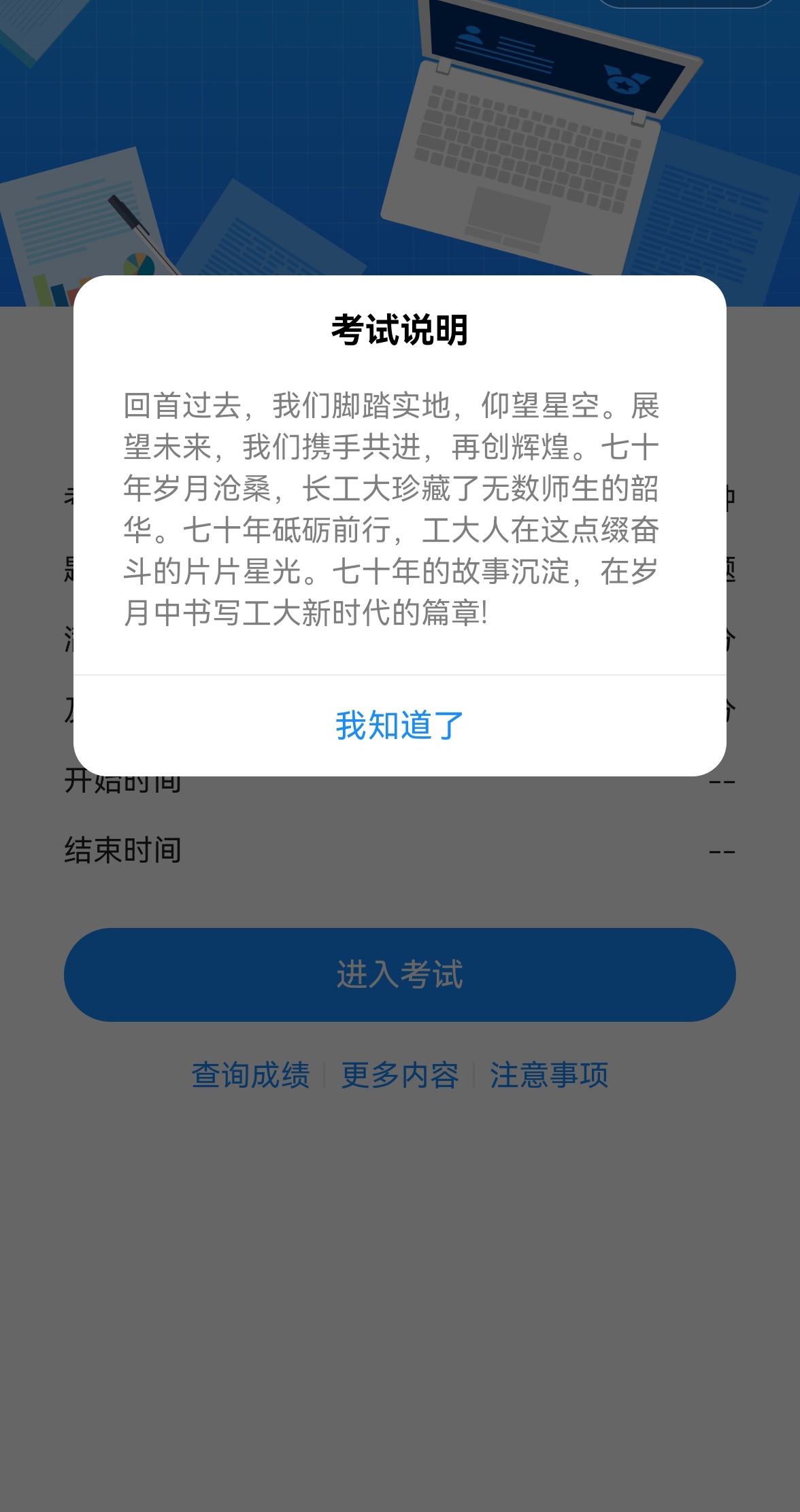
Task: Tap 进入考试 to start exam
Action: [x=399, y=974]
